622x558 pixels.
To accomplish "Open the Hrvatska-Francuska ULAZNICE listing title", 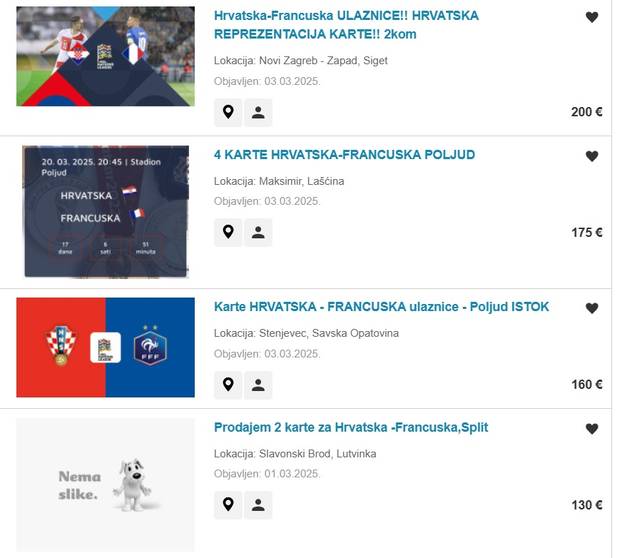I will pyautogui.click(x=346, y=25).
